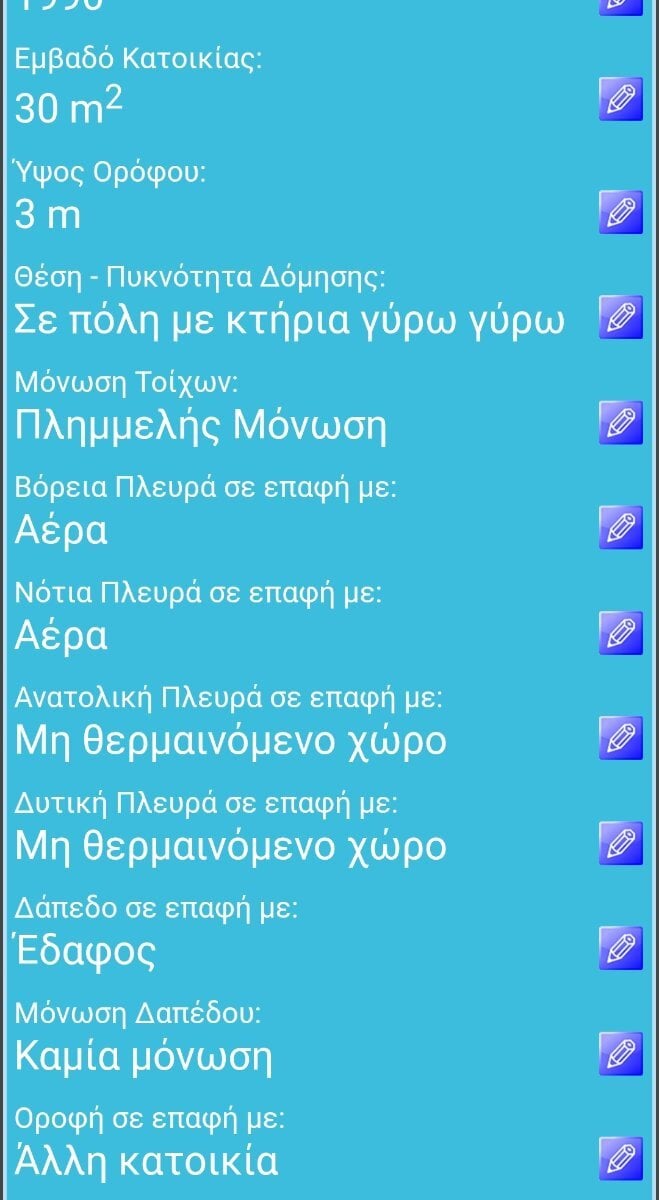Edit the Εμβαδό Κατοικίας value

(621, 100)
